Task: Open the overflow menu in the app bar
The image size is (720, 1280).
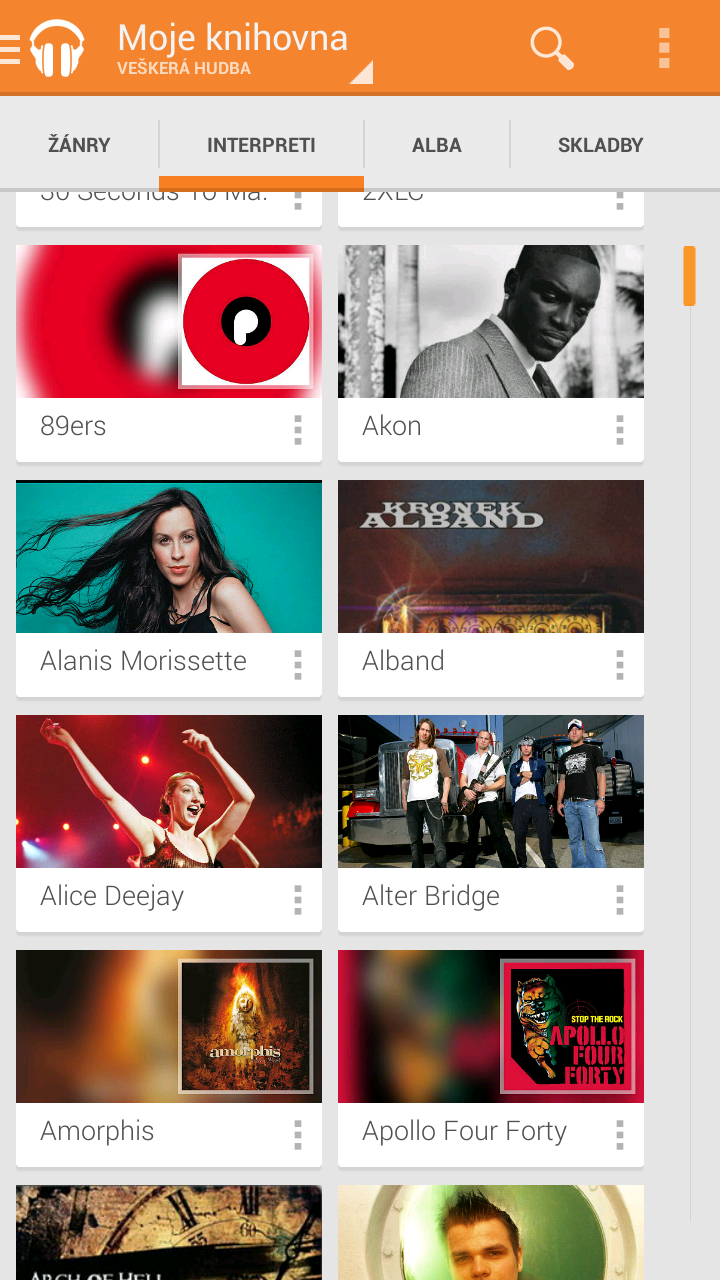Action: (664, 47)
